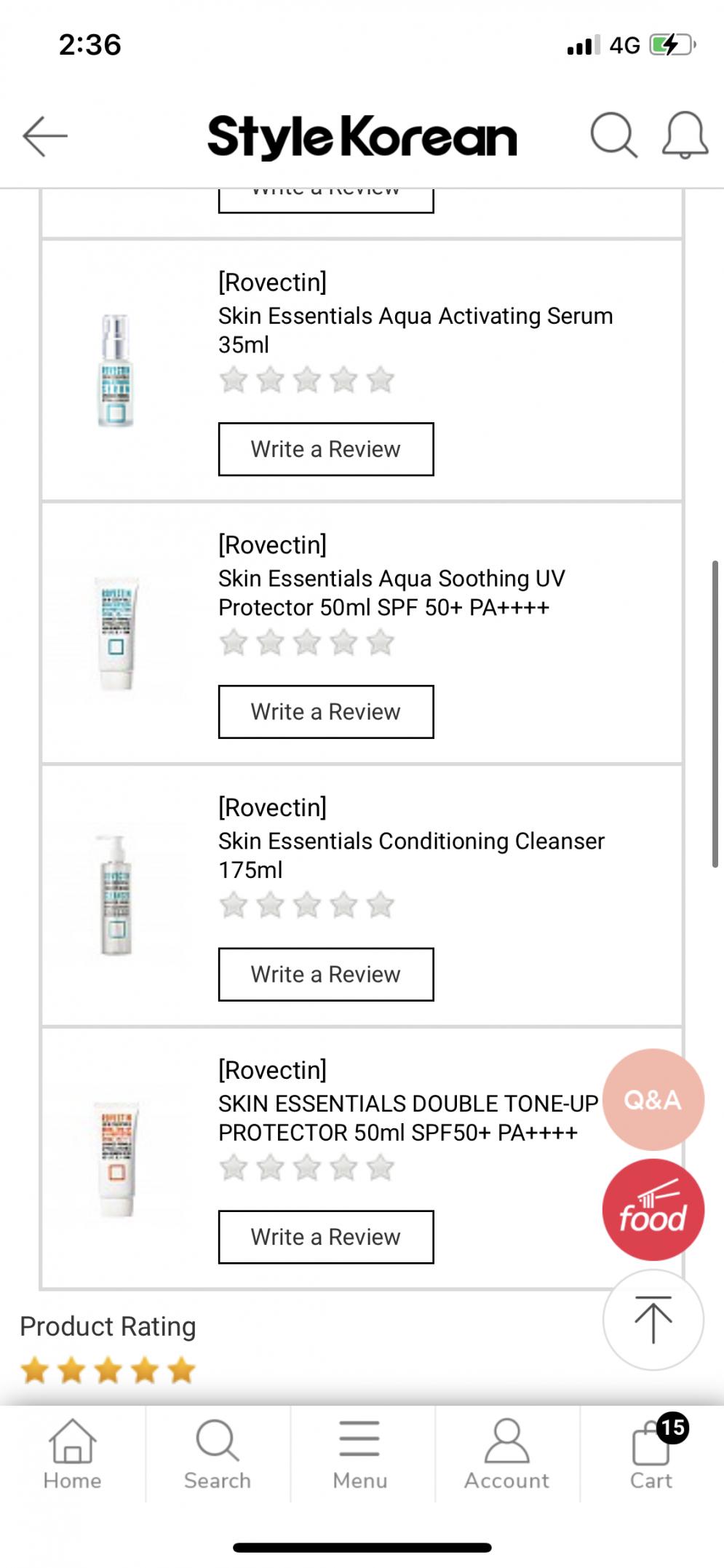Open search from the magnifier icon
Image resolution: width=724 pixels, height=1568 pixels.
point(613,135)
